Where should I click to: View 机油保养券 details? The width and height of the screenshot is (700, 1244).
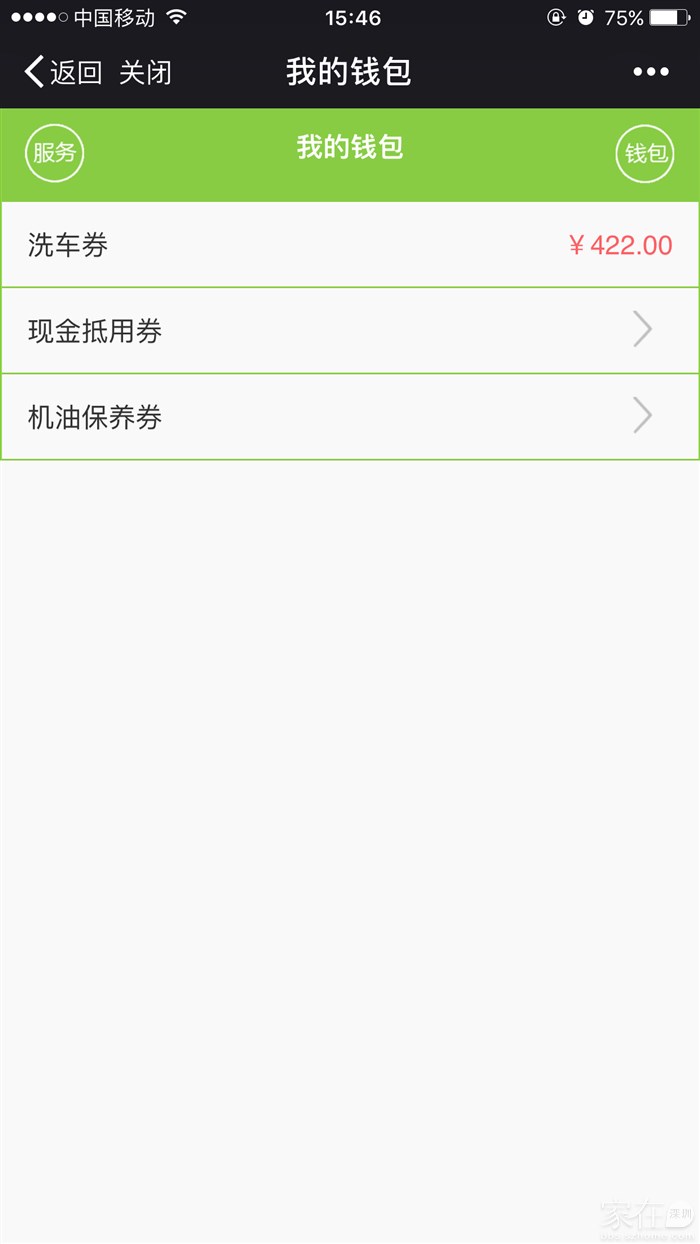click(x=350, y=417)
